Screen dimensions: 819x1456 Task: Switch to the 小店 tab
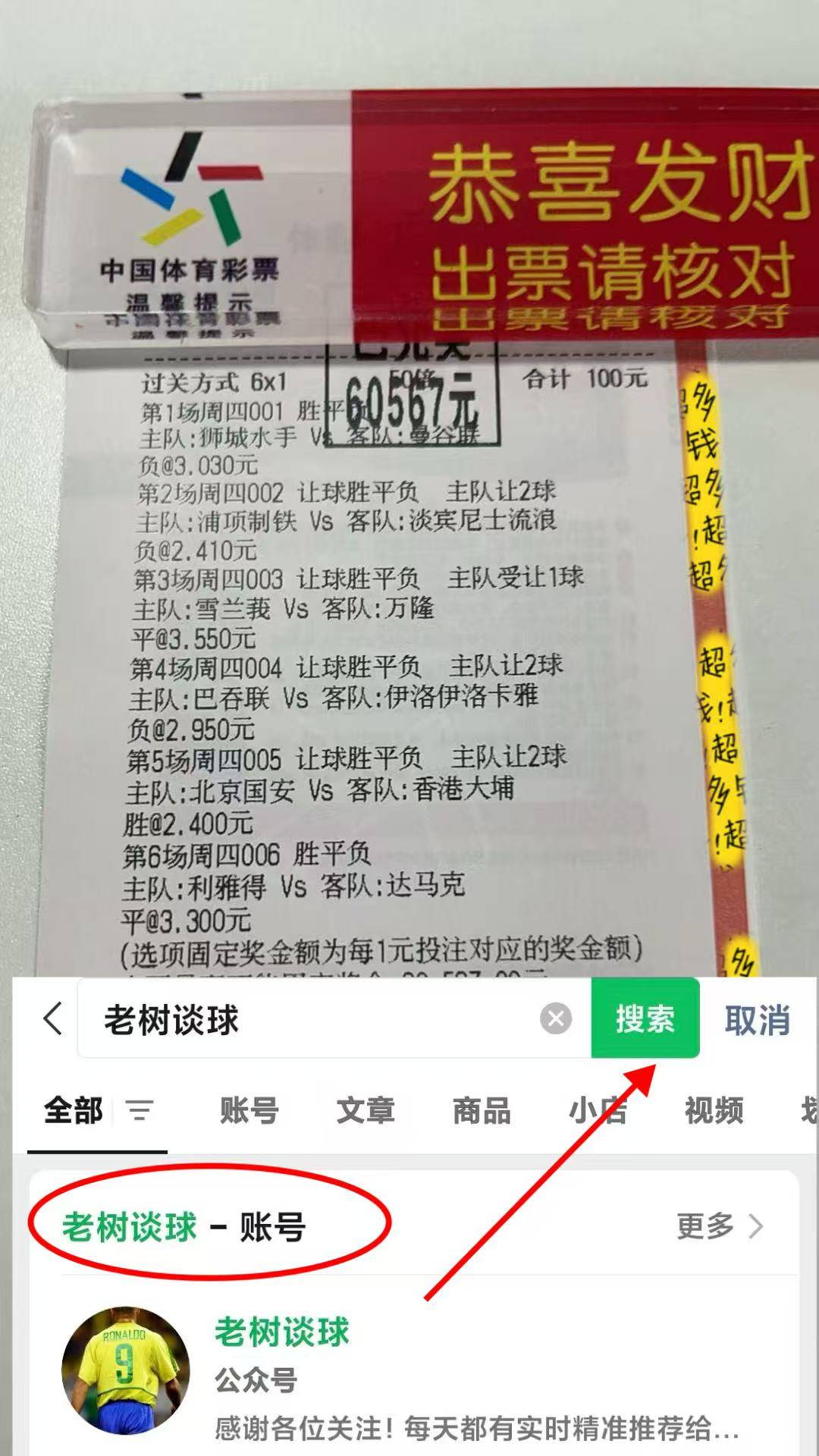(599, 1110)
